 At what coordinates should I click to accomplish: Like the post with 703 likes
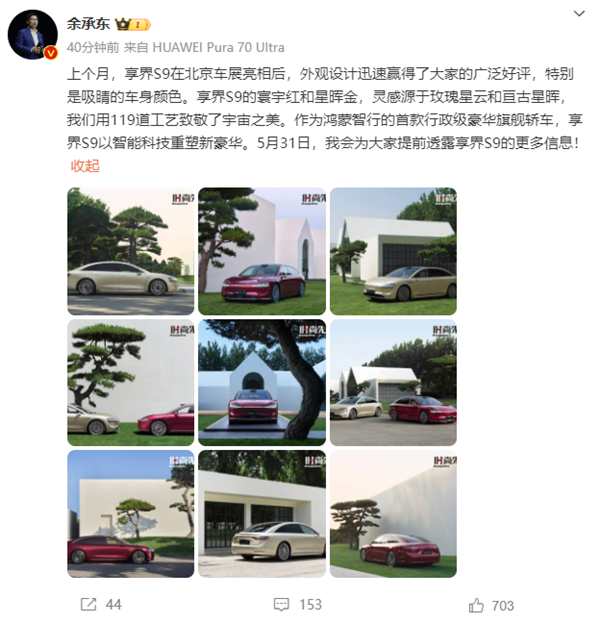pos(491,604)
